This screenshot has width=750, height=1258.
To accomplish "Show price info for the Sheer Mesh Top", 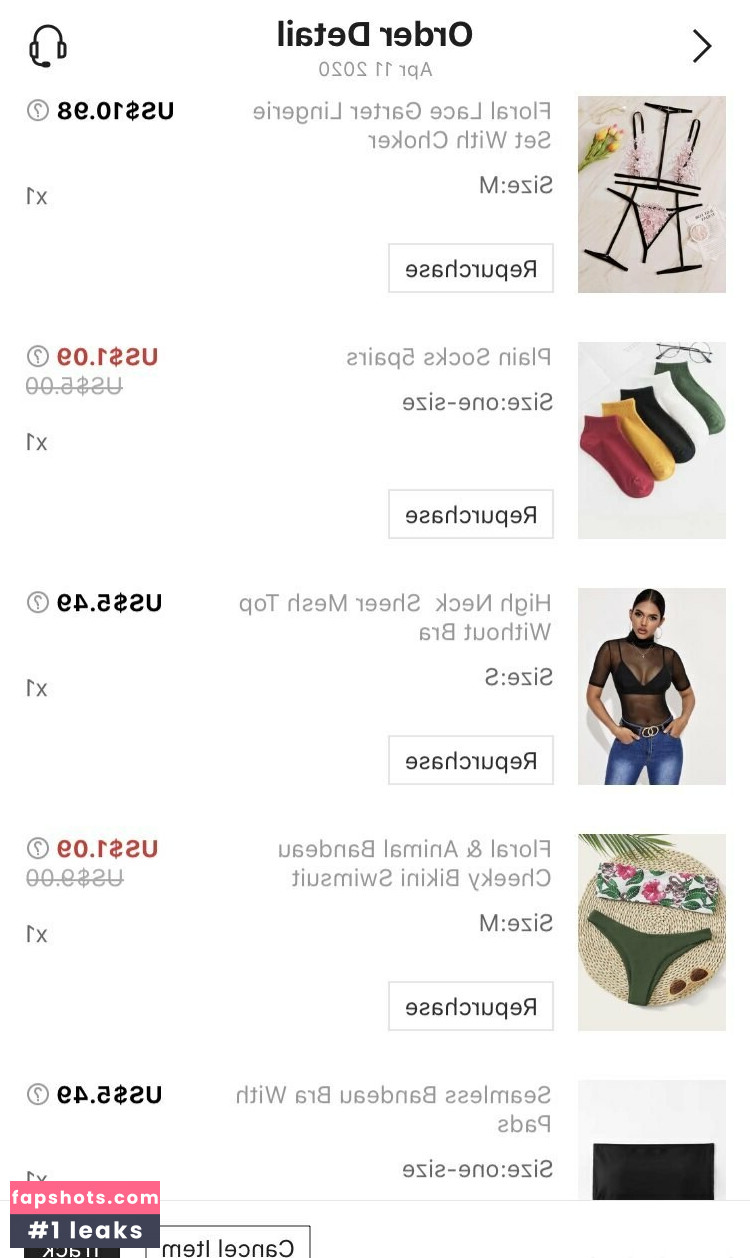I will click(x=37, y=602).
